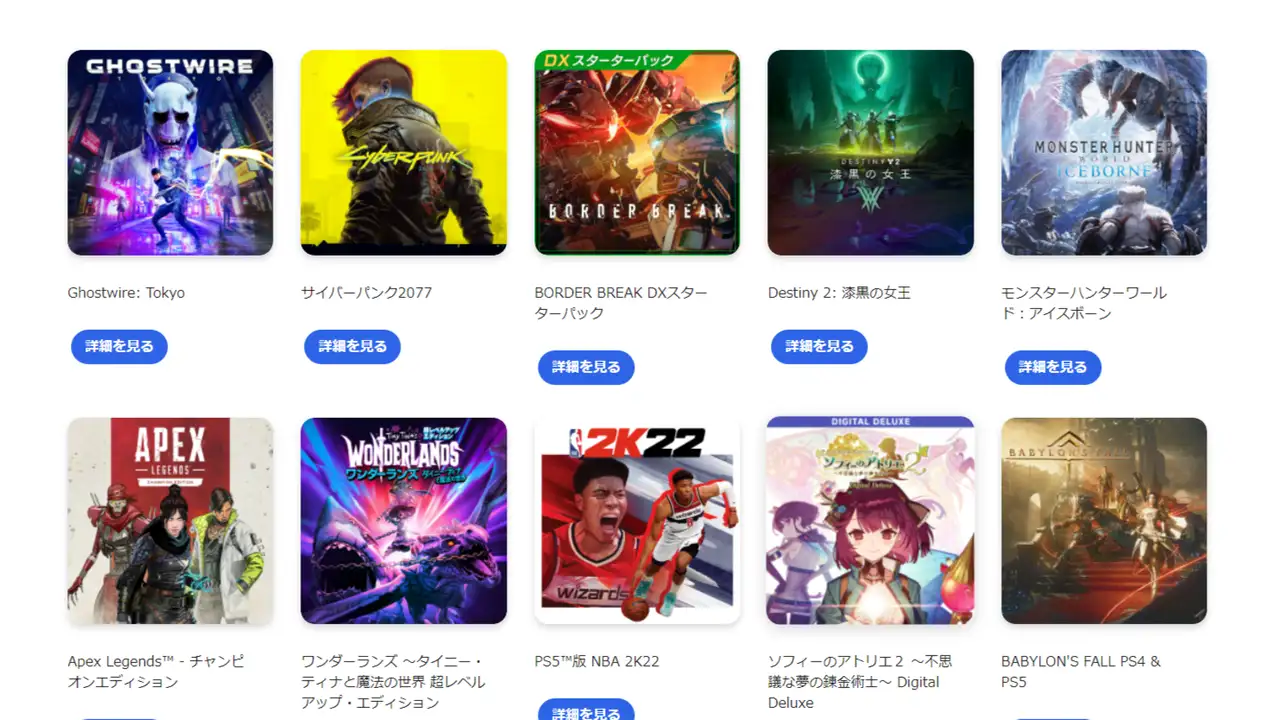
Task: Open the Monster Hunter World Iceborne tile
Action: pyautogui.click(x=1104, y=152)
